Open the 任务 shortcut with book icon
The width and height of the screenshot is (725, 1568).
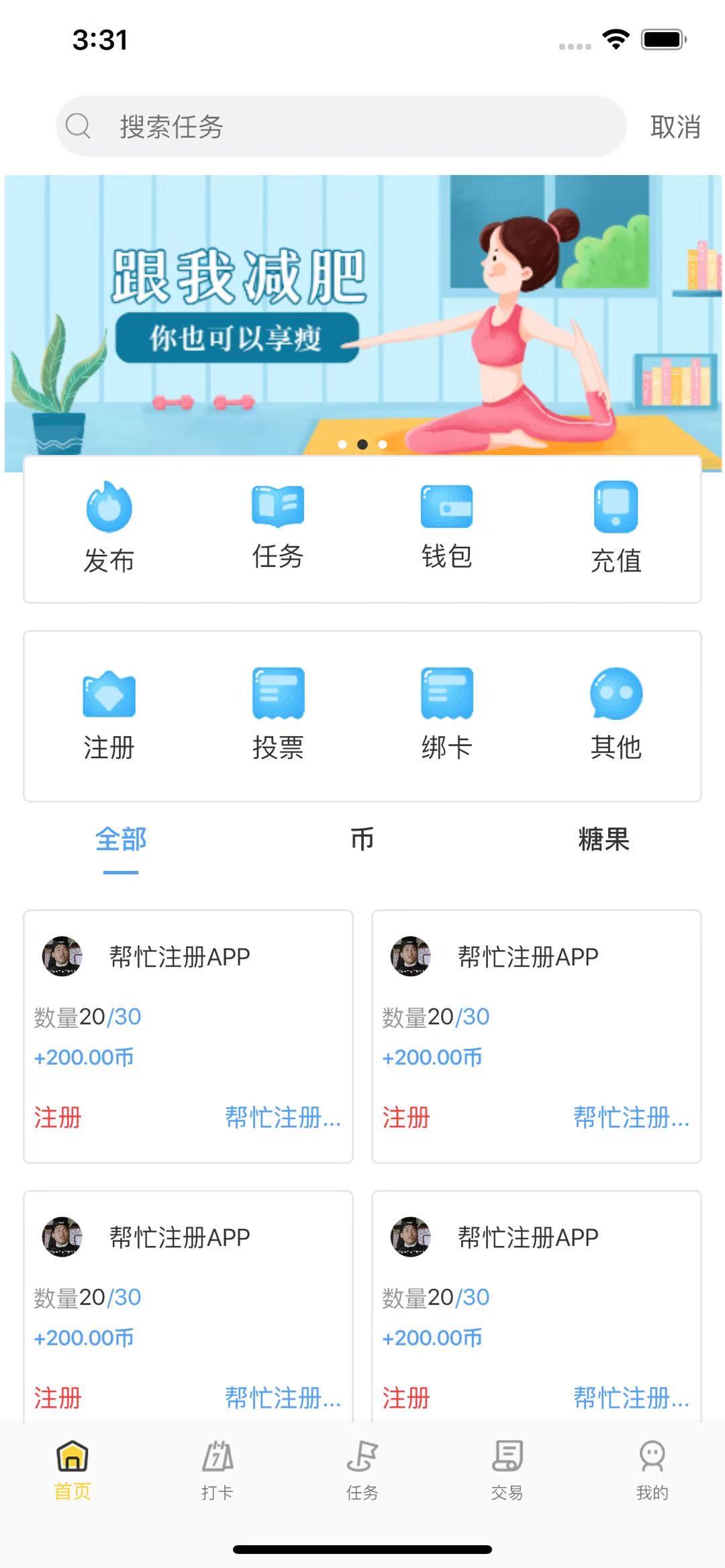tap(278, 528)
